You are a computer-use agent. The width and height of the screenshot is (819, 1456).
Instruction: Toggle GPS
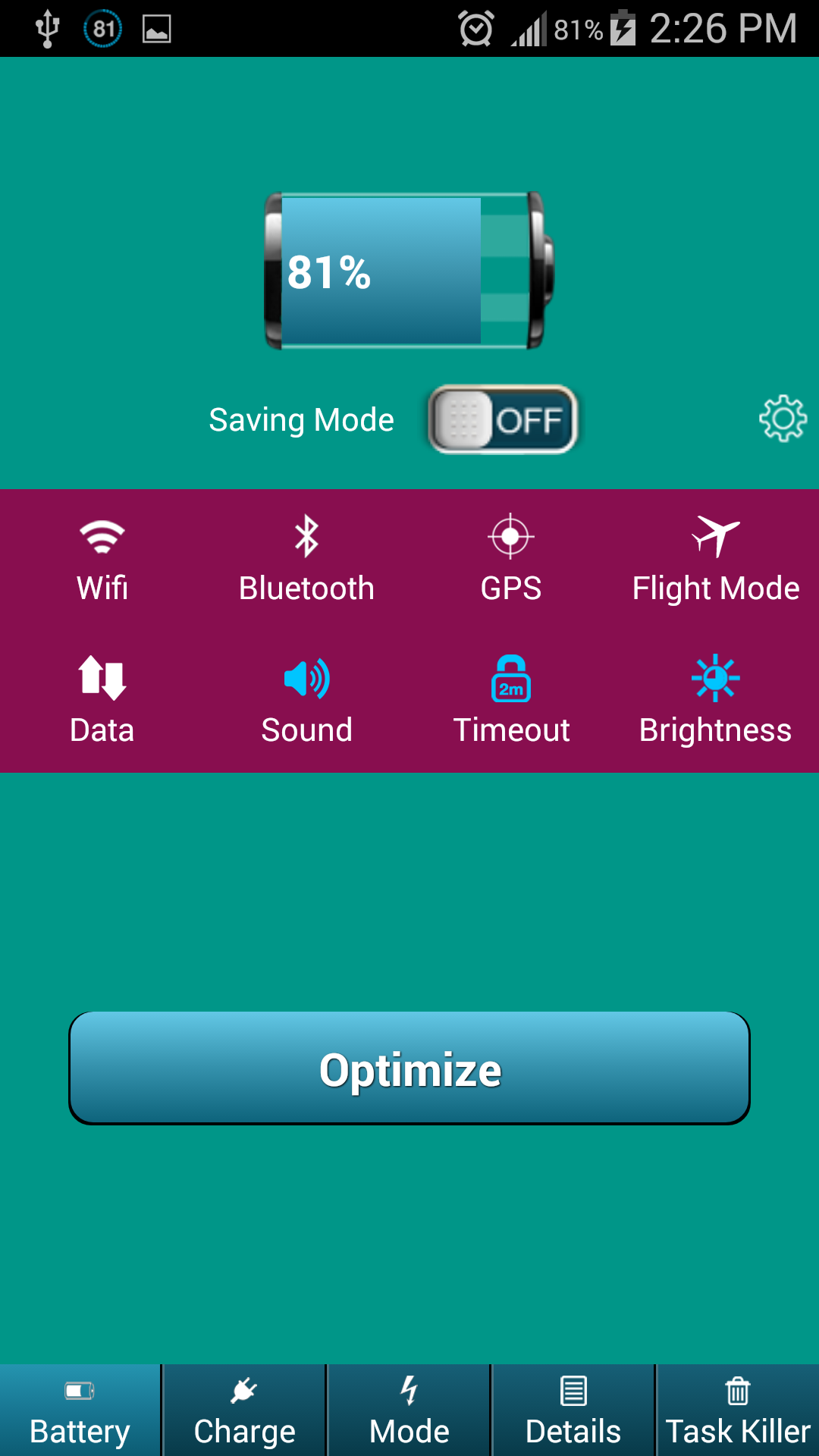(511, 560)
